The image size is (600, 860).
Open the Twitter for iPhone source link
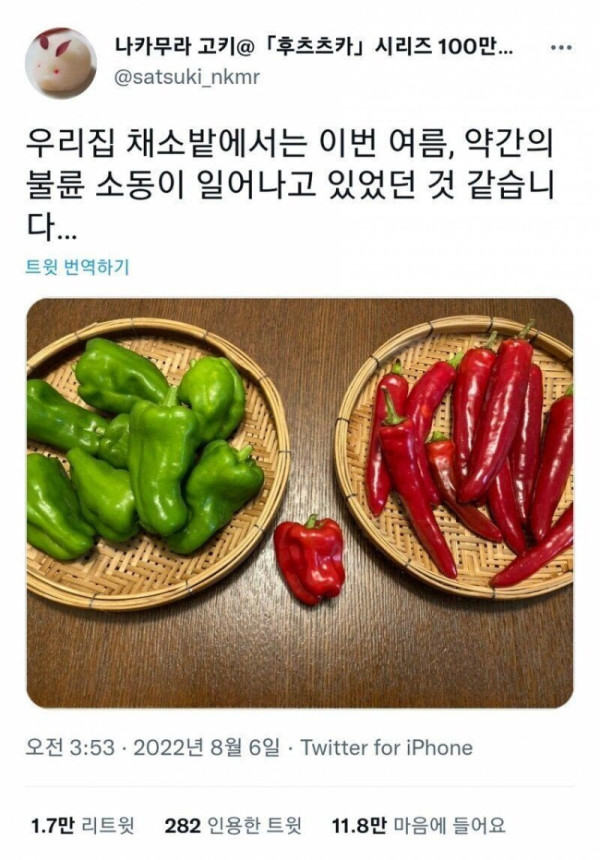pos(386,747)
